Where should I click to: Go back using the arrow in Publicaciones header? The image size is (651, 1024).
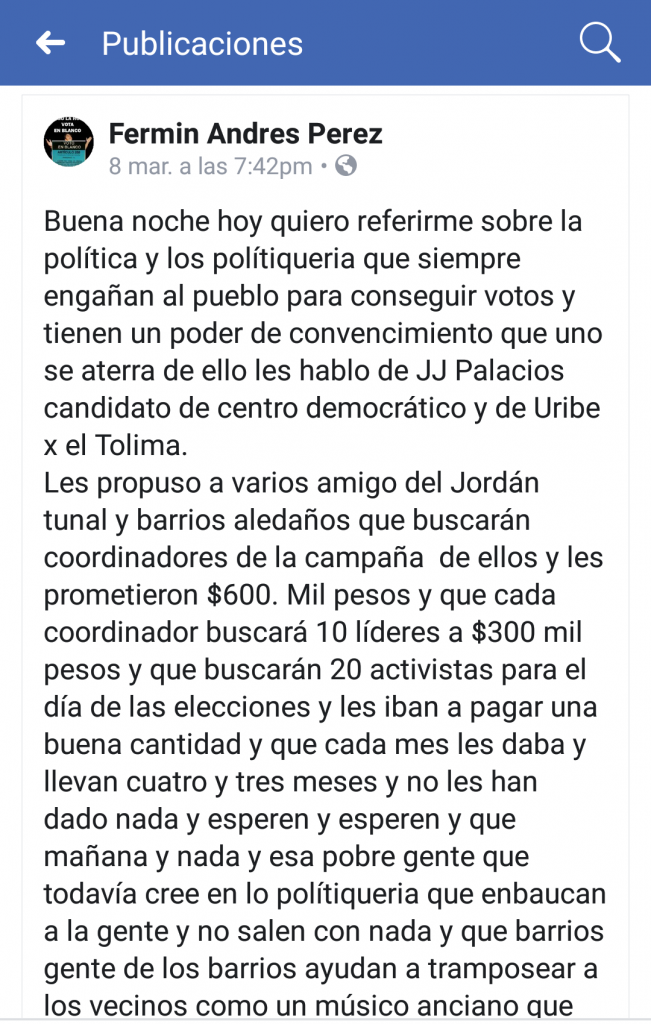(50, 43)
